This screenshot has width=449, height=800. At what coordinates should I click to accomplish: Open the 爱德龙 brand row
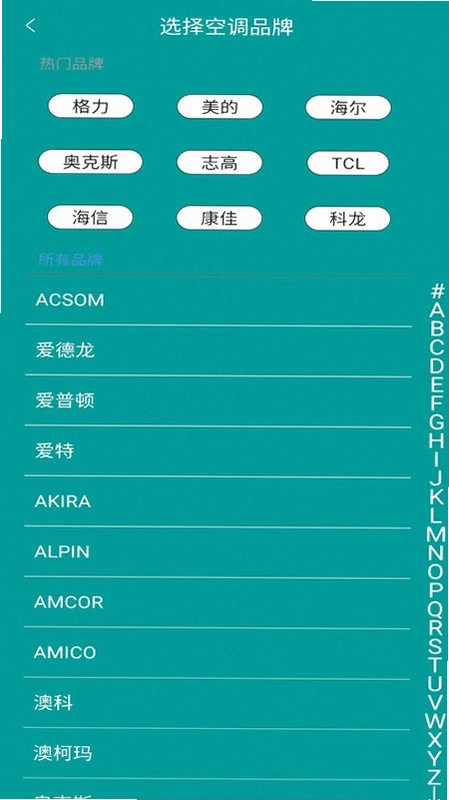[x=218, y=351]
